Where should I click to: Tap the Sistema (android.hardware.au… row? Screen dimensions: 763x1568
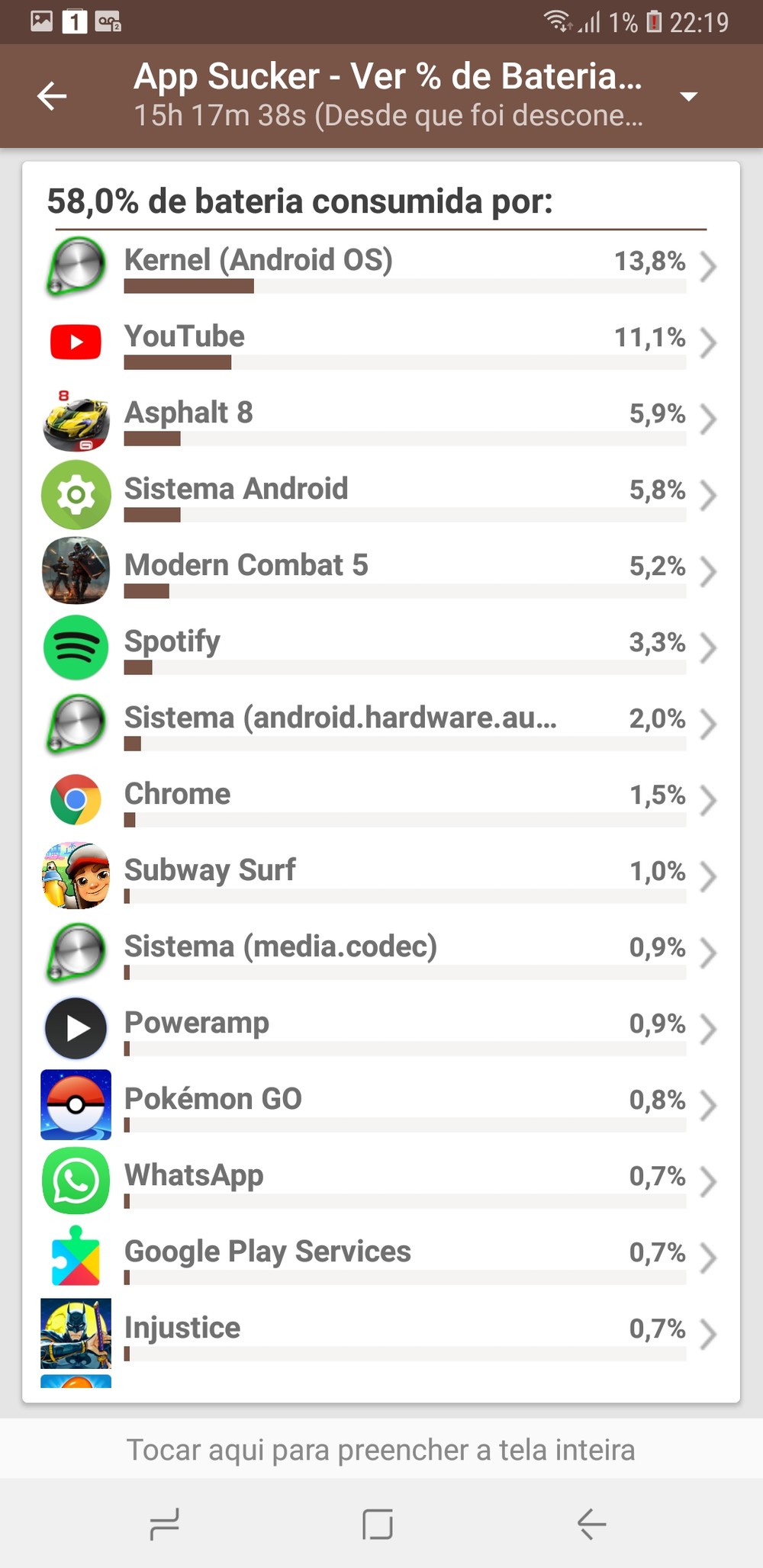[x=381, y=724]
